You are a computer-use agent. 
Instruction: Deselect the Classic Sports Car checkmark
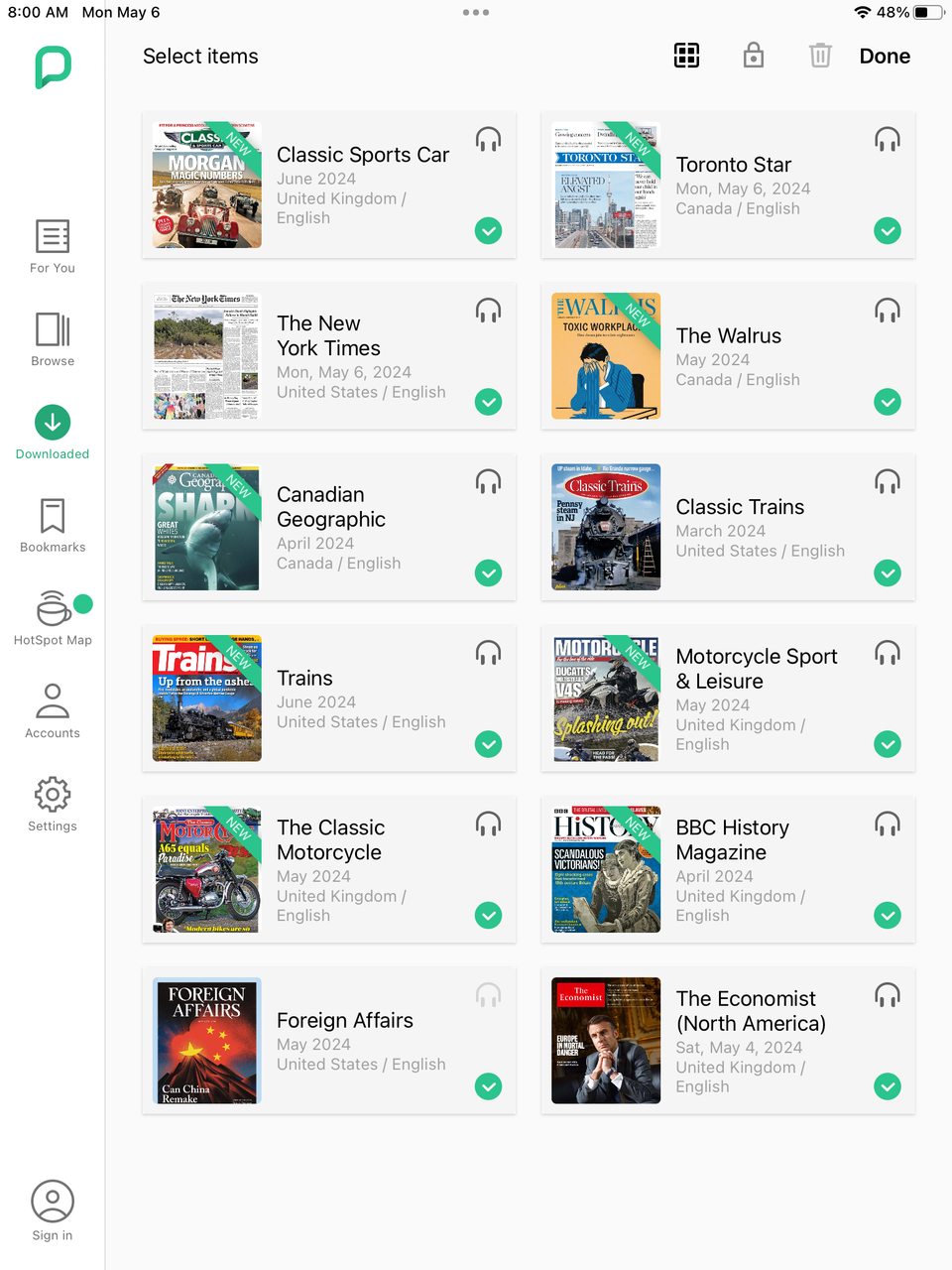tap(488, 231)
